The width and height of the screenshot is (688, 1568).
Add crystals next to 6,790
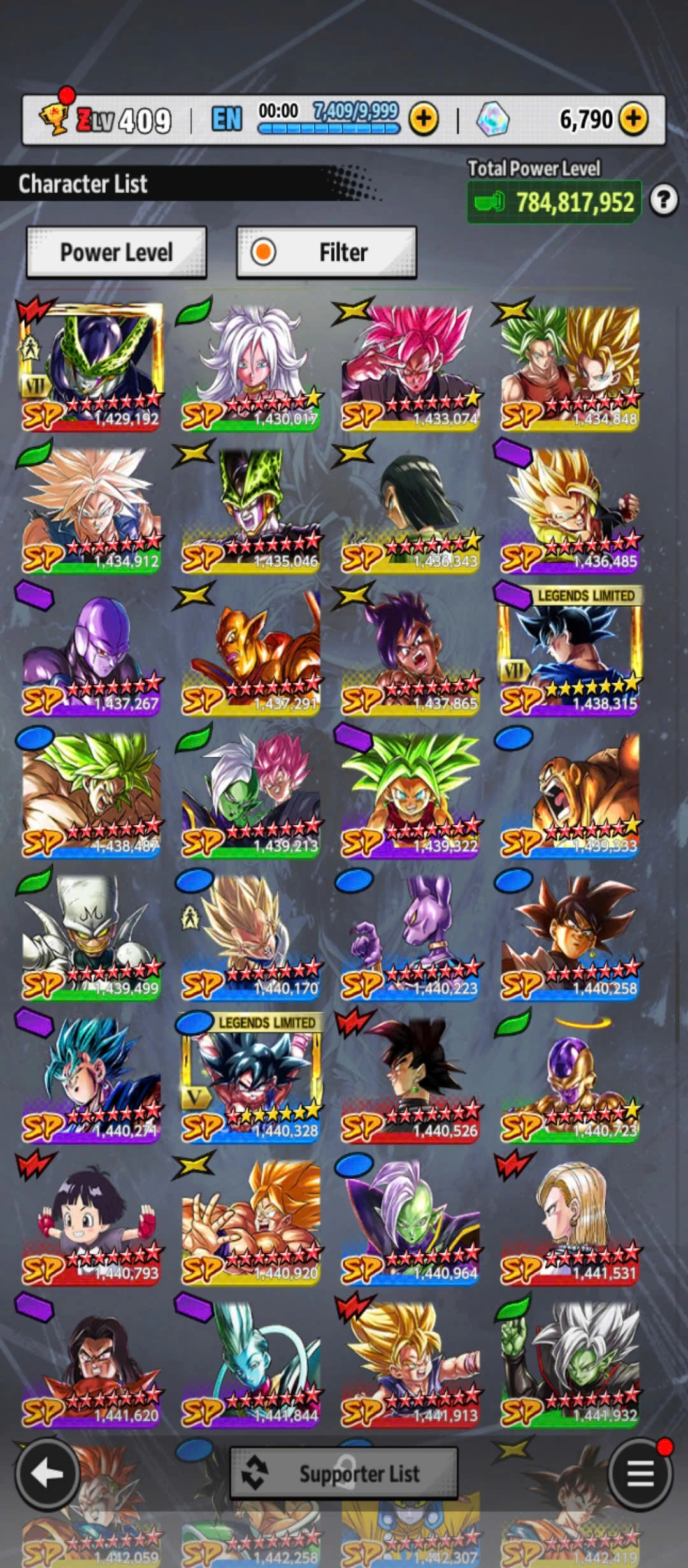coord(633,119)
